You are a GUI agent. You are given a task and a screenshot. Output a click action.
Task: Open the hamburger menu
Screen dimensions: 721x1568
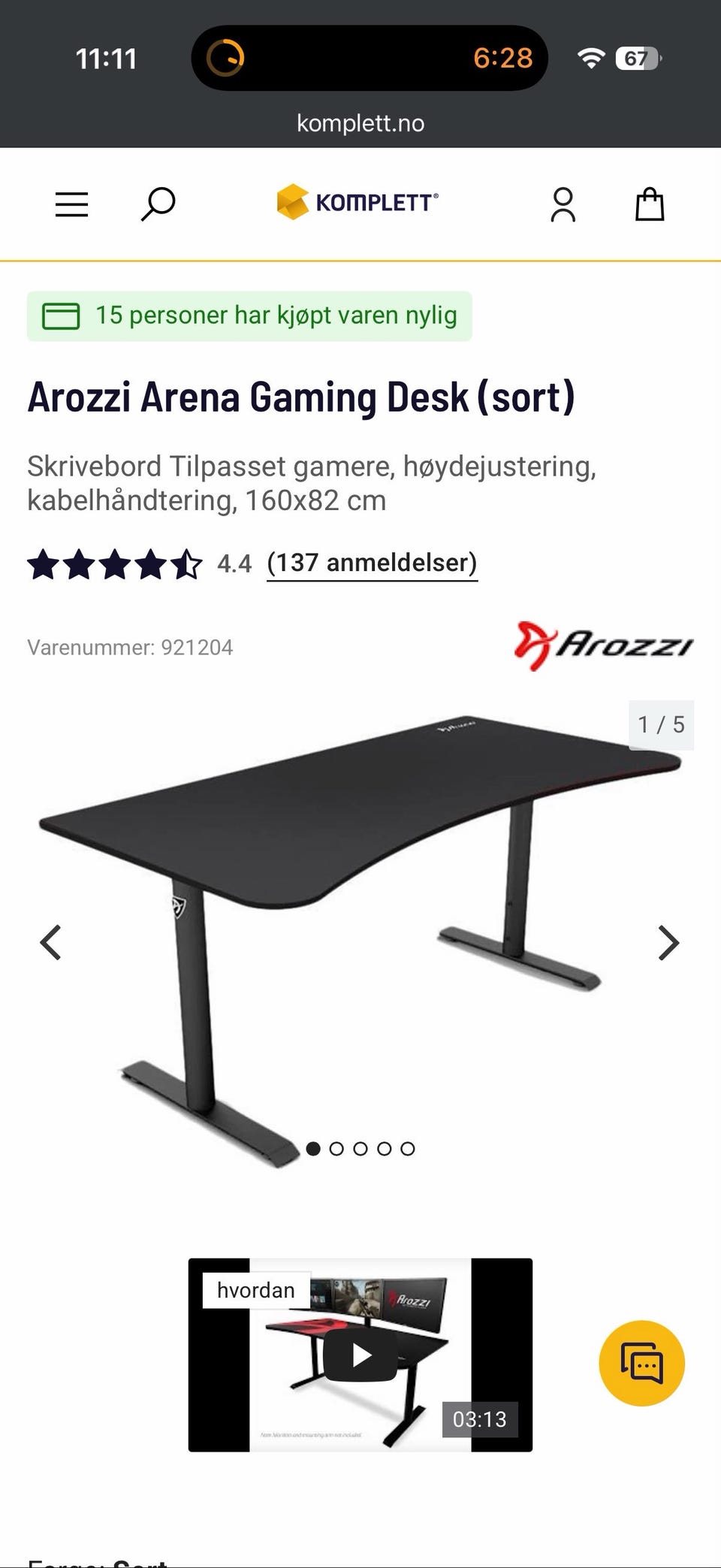pos(72,204)
